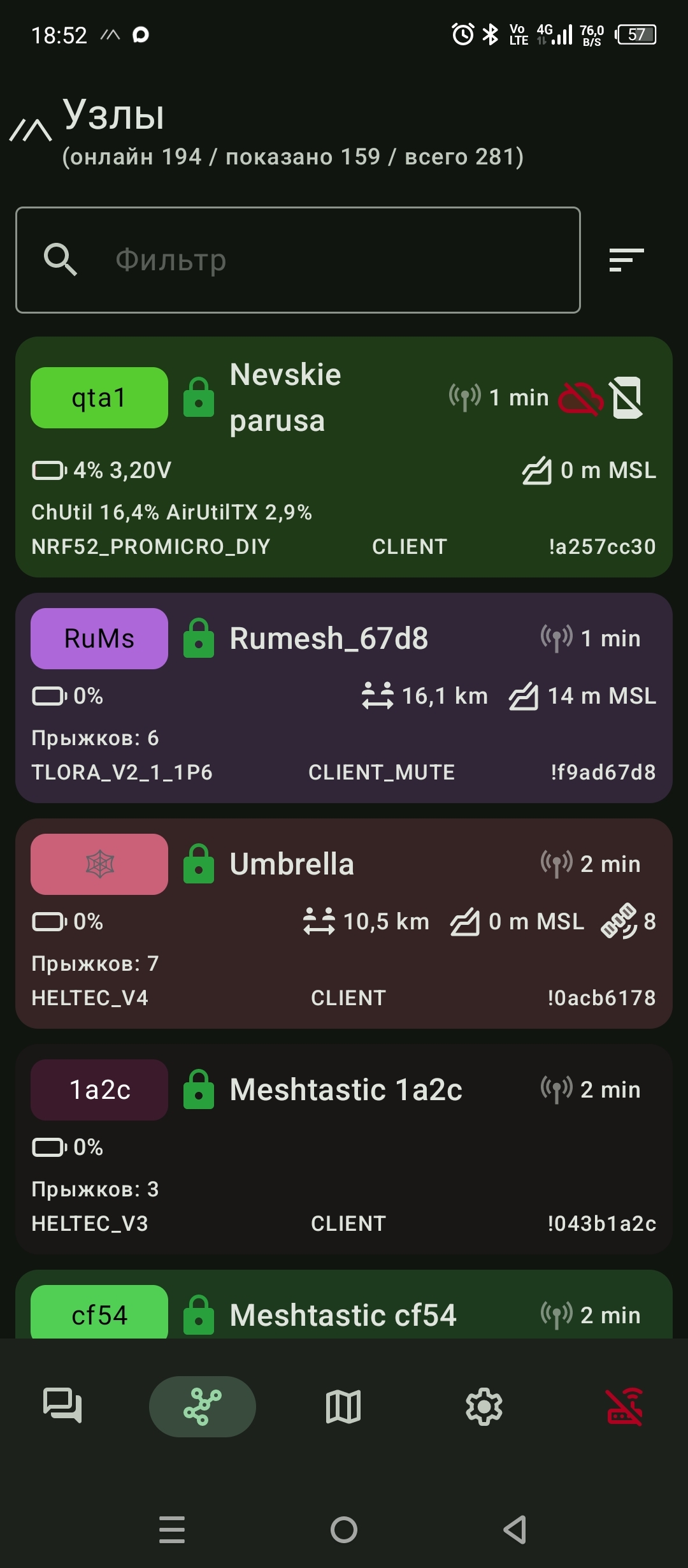This screenshot has height=1568, width=688.
Task: Open the device connection tab
Action: (x=625, y=1406)
